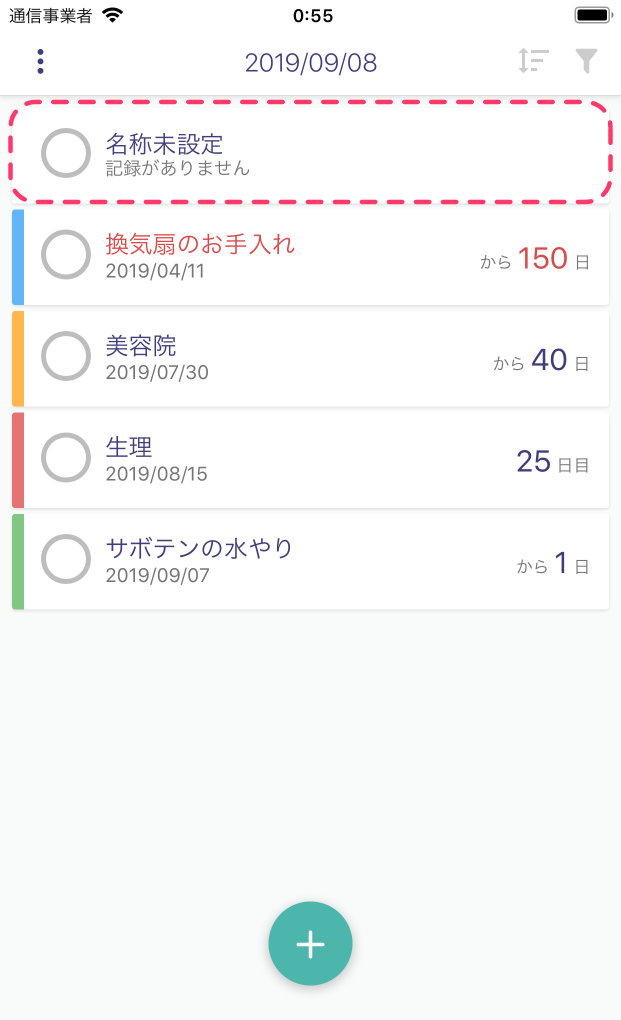Tap the date 2019/09/08 in header
The height and width of the screenshot is (1020, 621).
tap(311, 62)
